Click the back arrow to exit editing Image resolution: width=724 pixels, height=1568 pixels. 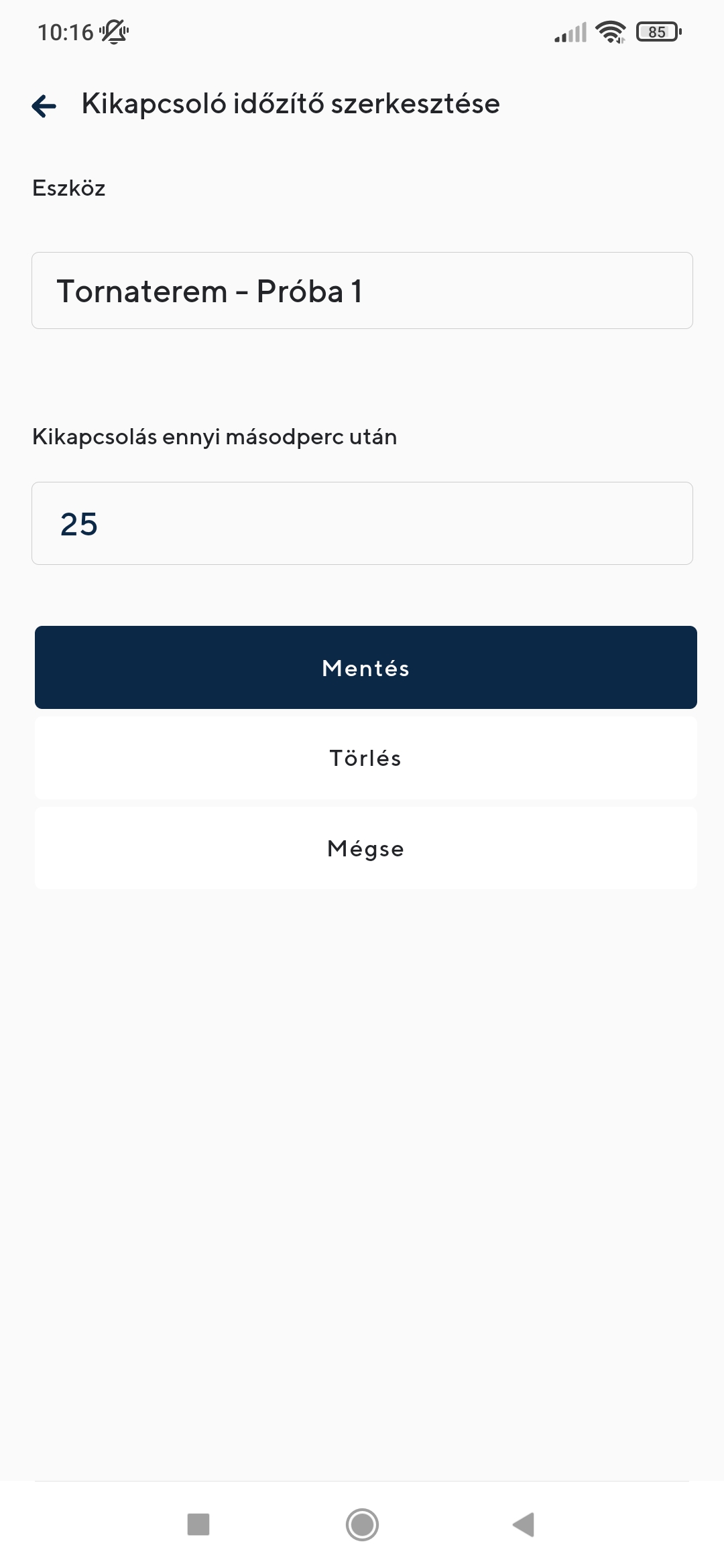click(x=44, y=105)
